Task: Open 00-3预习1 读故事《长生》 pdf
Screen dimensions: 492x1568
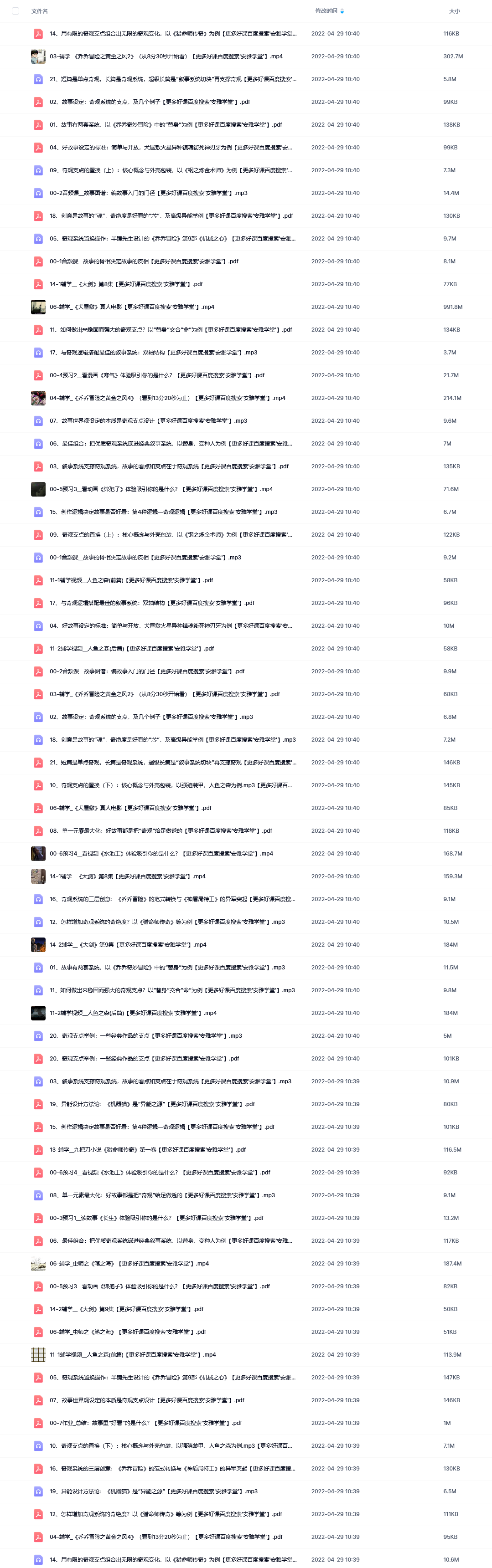Action: (156, 1218)
